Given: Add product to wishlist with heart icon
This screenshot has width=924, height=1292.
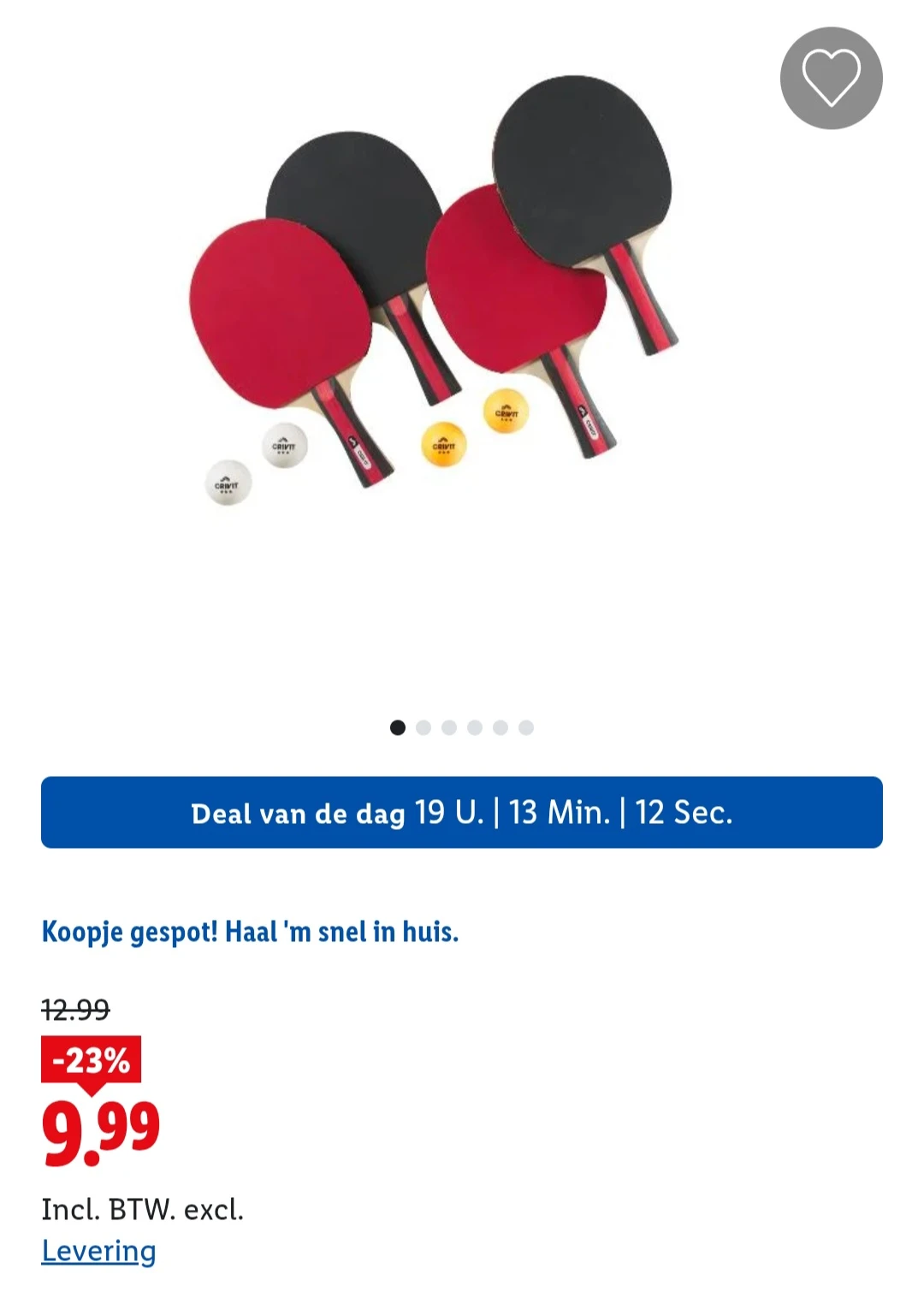Looking at the screenshot, I should pos(831,78).
